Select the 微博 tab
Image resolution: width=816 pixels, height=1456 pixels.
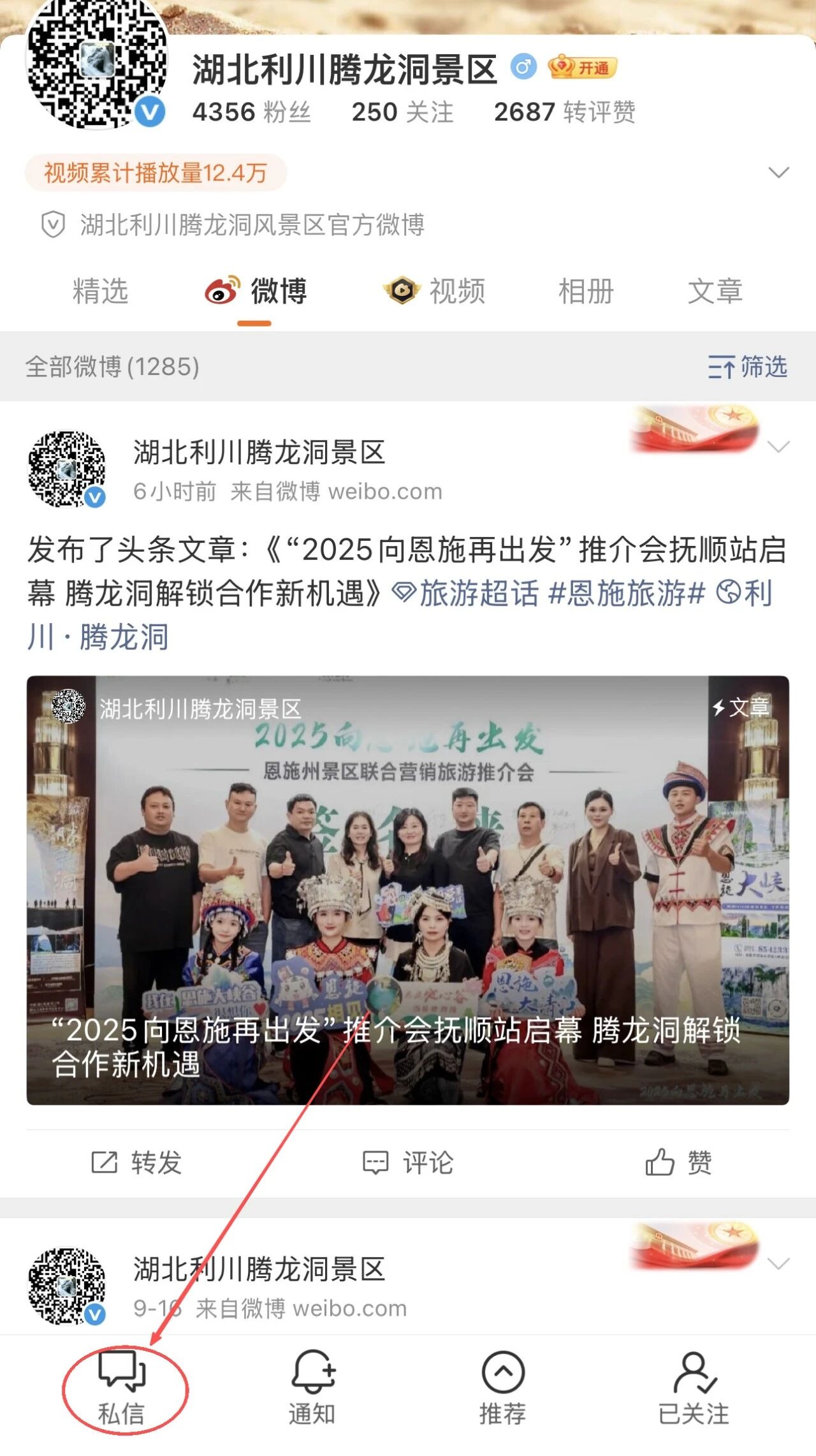pyautogui.click(x=256, y=291)
